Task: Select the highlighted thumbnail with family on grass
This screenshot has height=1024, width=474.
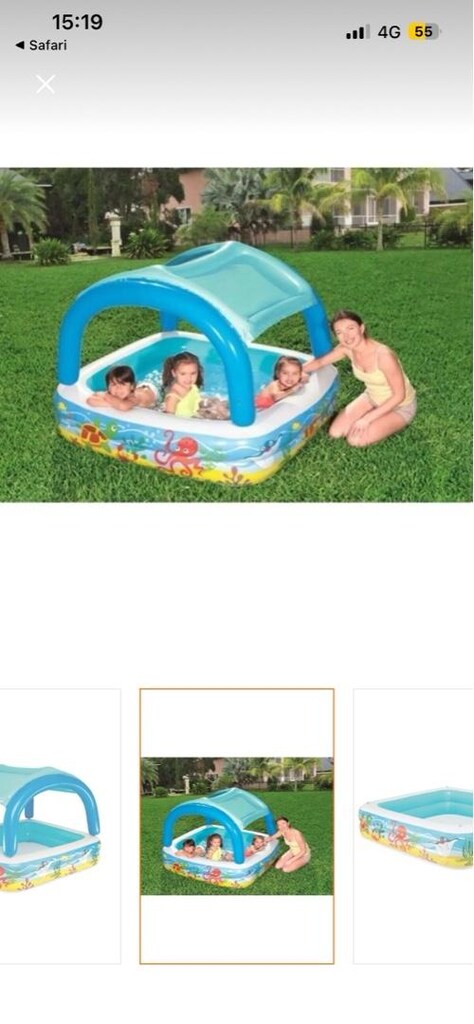Action: (x=237, y=826)
